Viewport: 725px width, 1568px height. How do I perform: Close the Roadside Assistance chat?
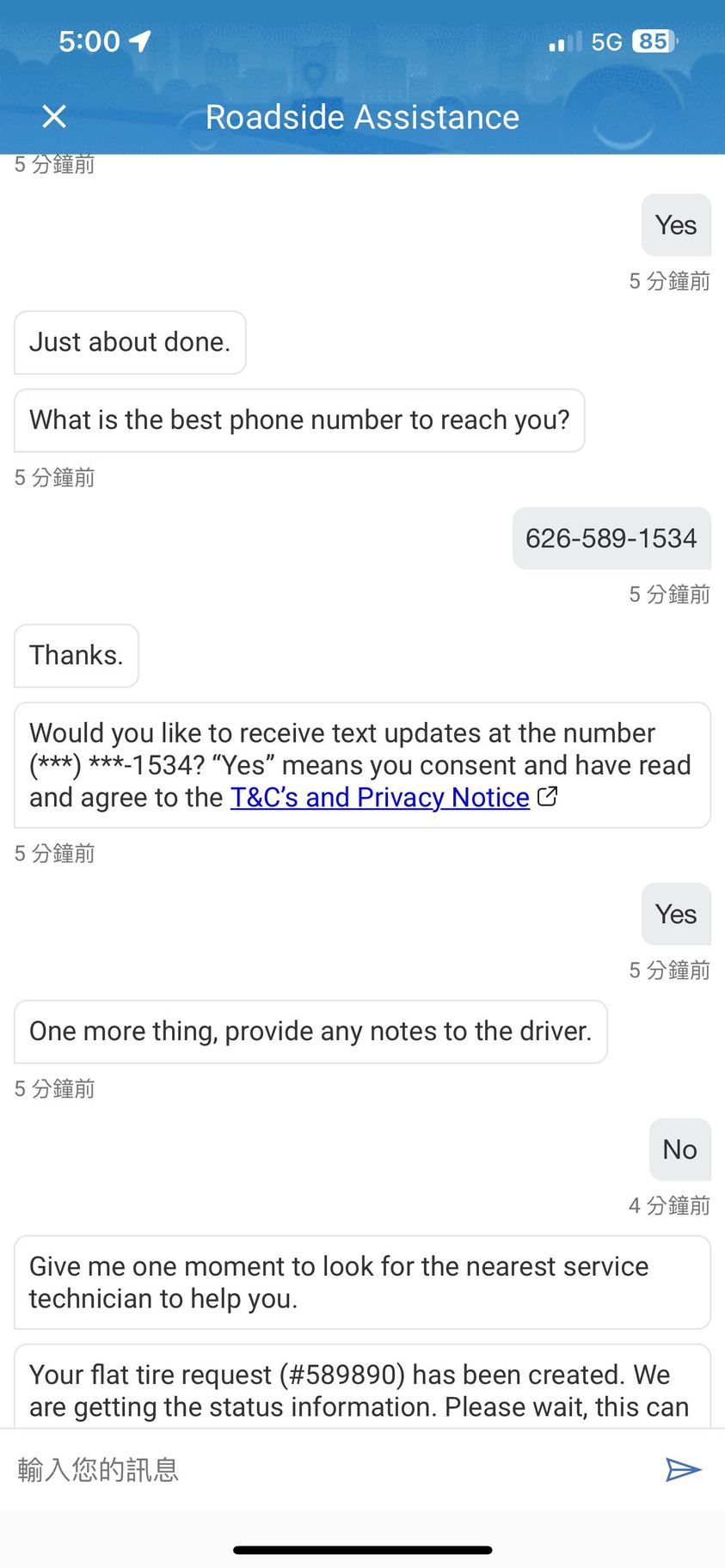54,116
